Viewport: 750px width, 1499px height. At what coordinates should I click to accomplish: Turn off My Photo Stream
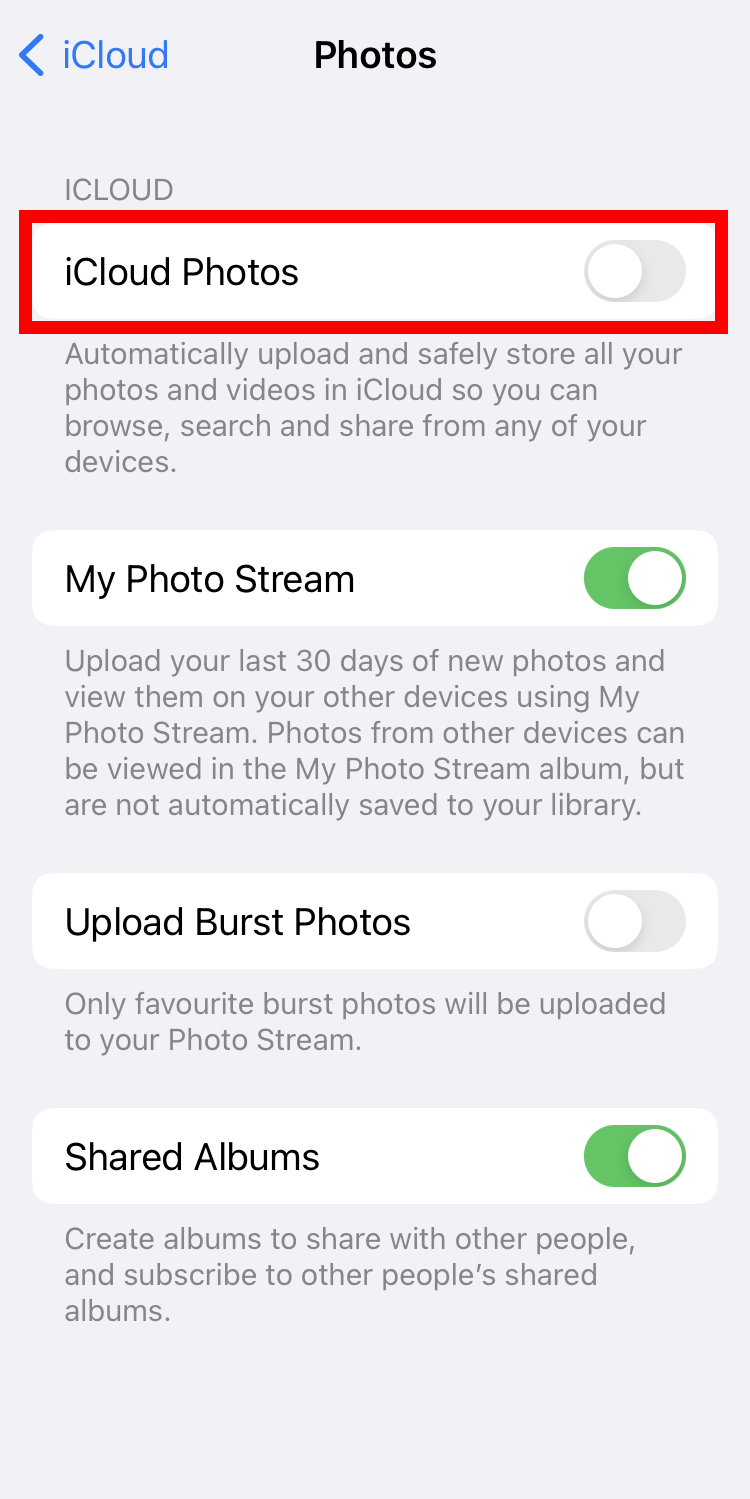635,578
